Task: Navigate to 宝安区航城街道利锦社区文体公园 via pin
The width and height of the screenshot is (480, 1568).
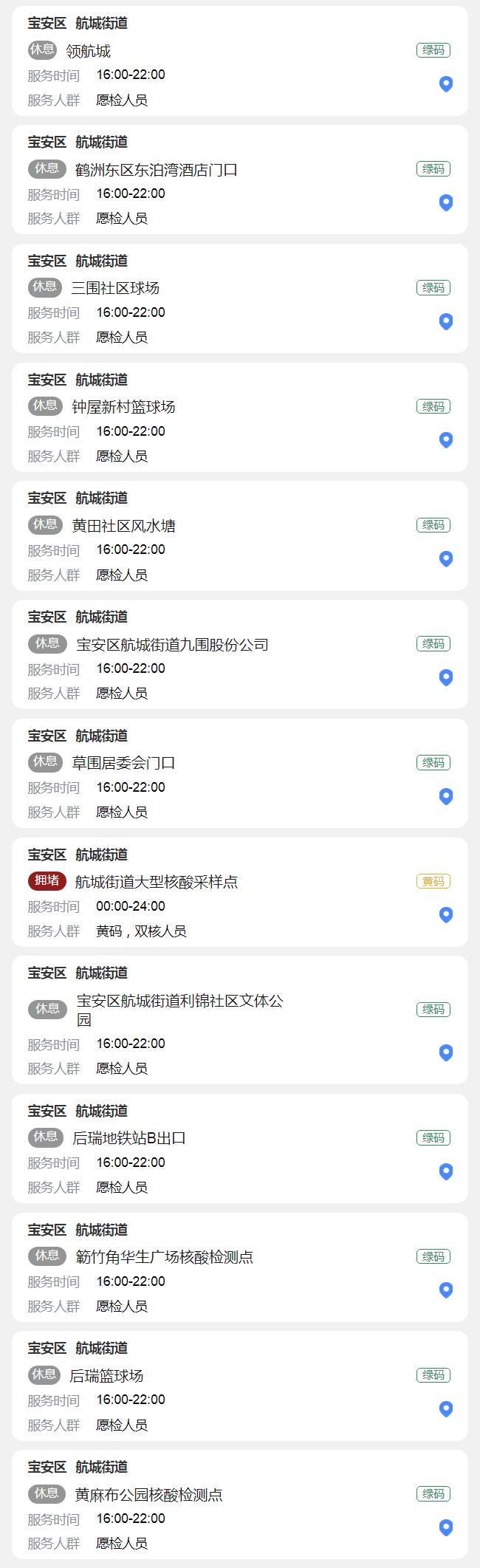Action: point(445,1052)
